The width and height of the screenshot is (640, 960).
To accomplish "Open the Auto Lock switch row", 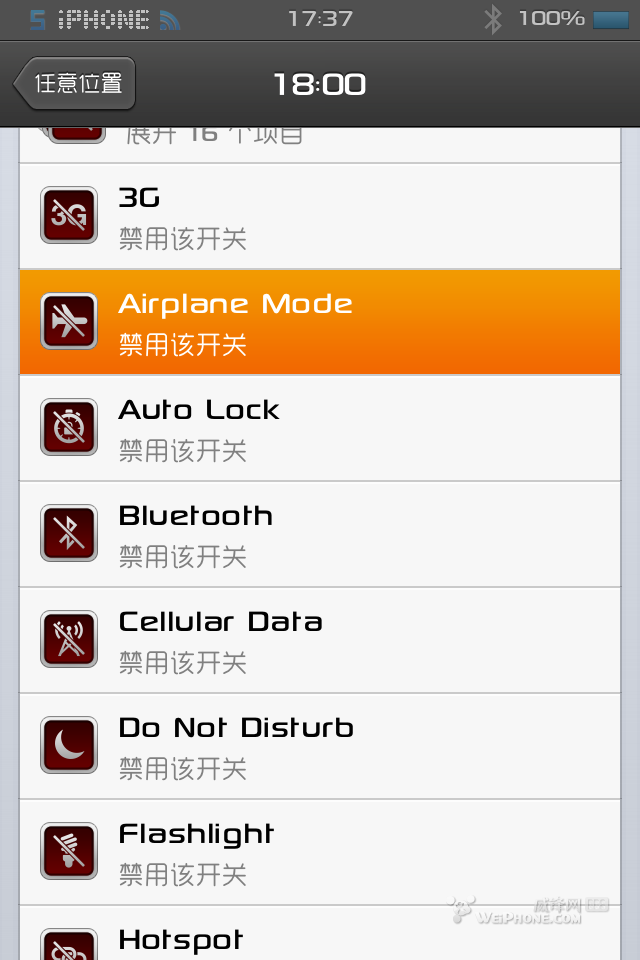I will pos(320,428).
